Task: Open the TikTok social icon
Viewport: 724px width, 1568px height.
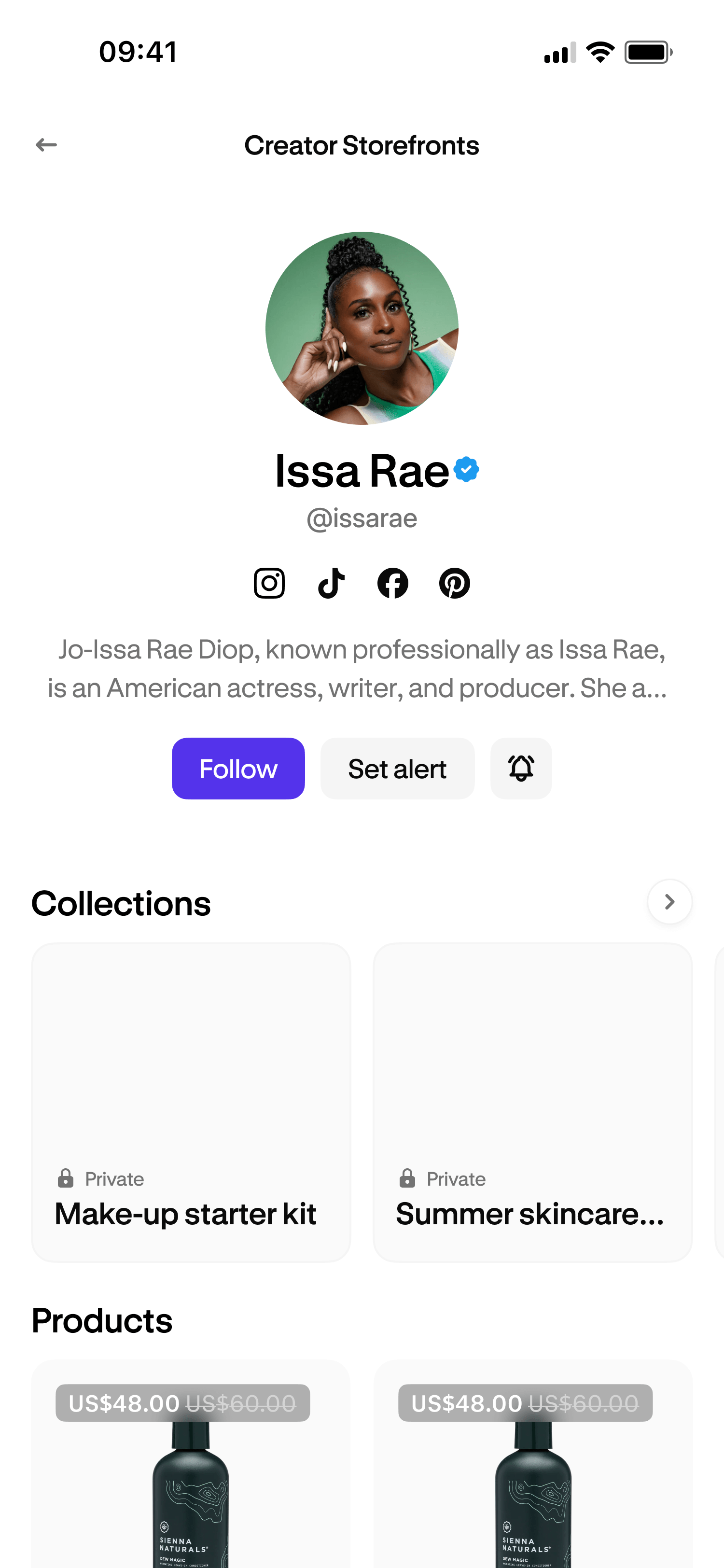Action: [332, 583]
